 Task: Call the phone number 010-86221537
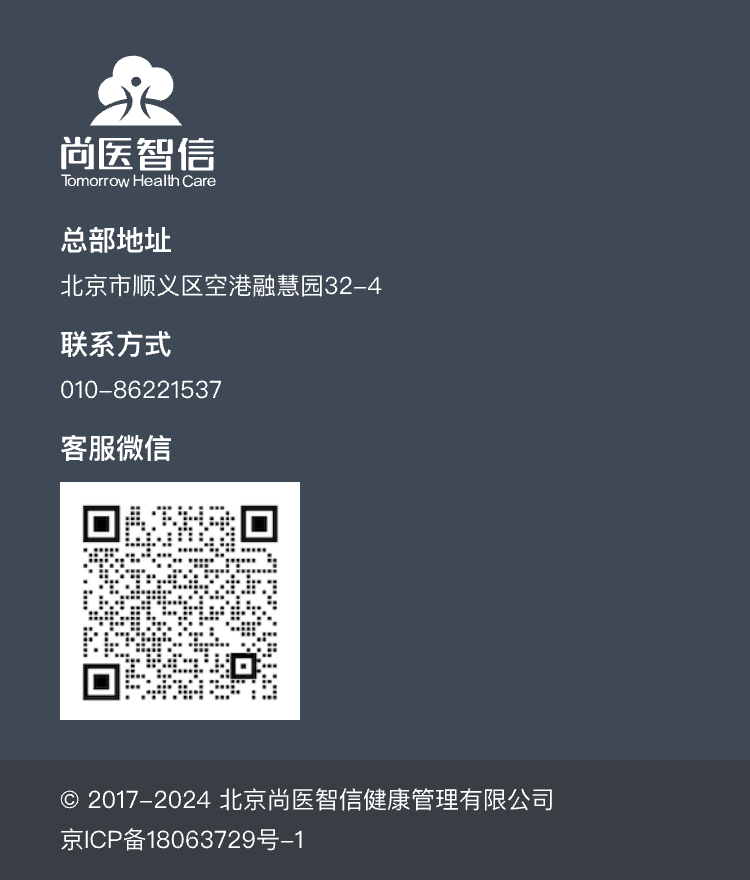141,390
